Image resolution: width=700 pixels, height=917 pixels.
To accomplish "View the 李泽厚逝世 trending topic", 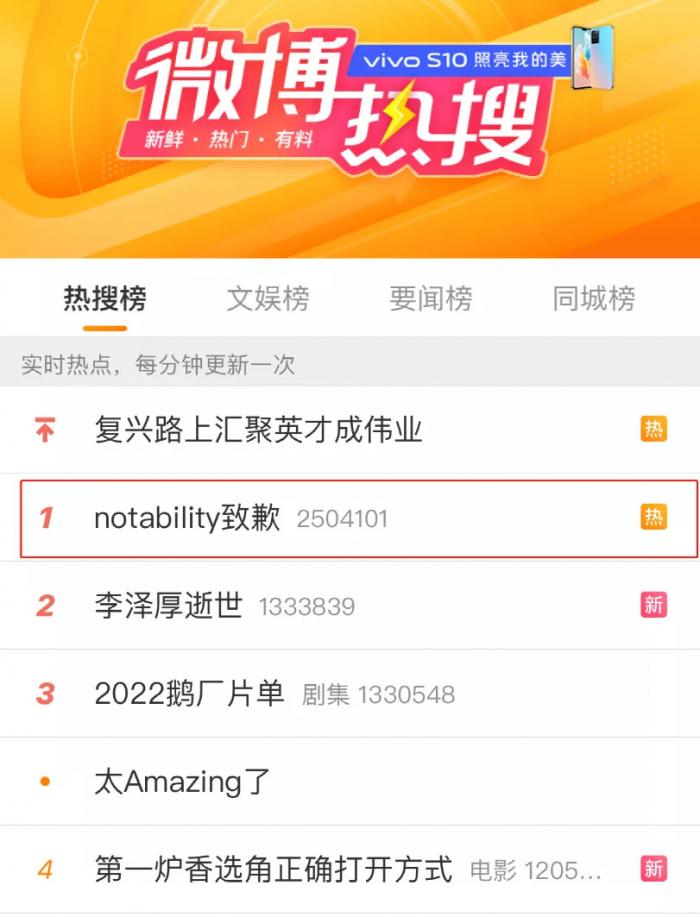I will 168,606.
